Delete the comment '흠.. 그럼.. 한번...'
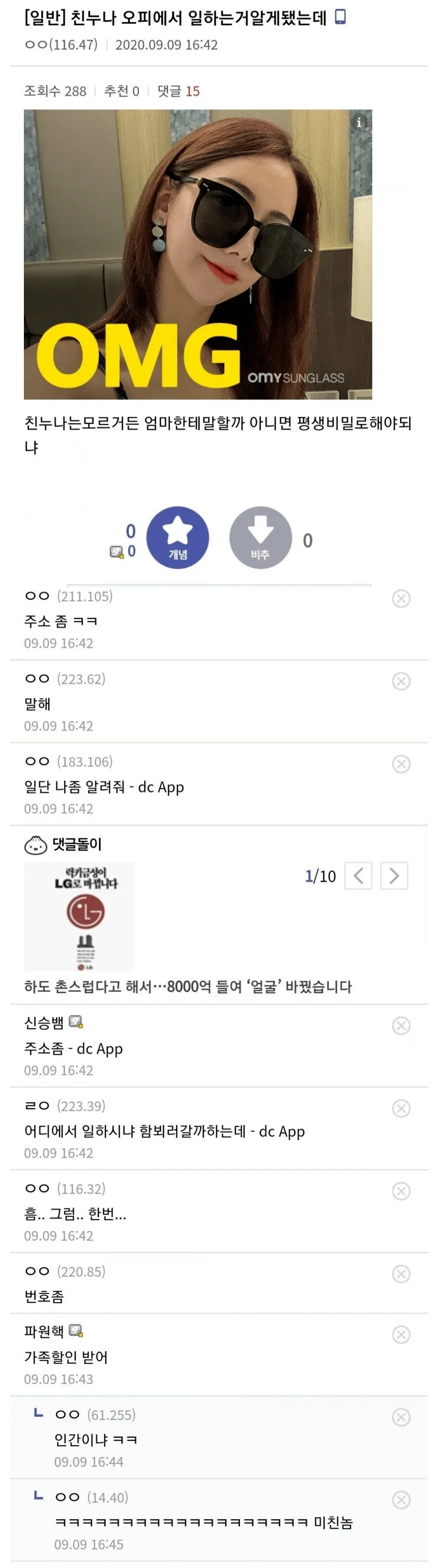This screenshot has width=434, height=1568. click(401, 1192)
